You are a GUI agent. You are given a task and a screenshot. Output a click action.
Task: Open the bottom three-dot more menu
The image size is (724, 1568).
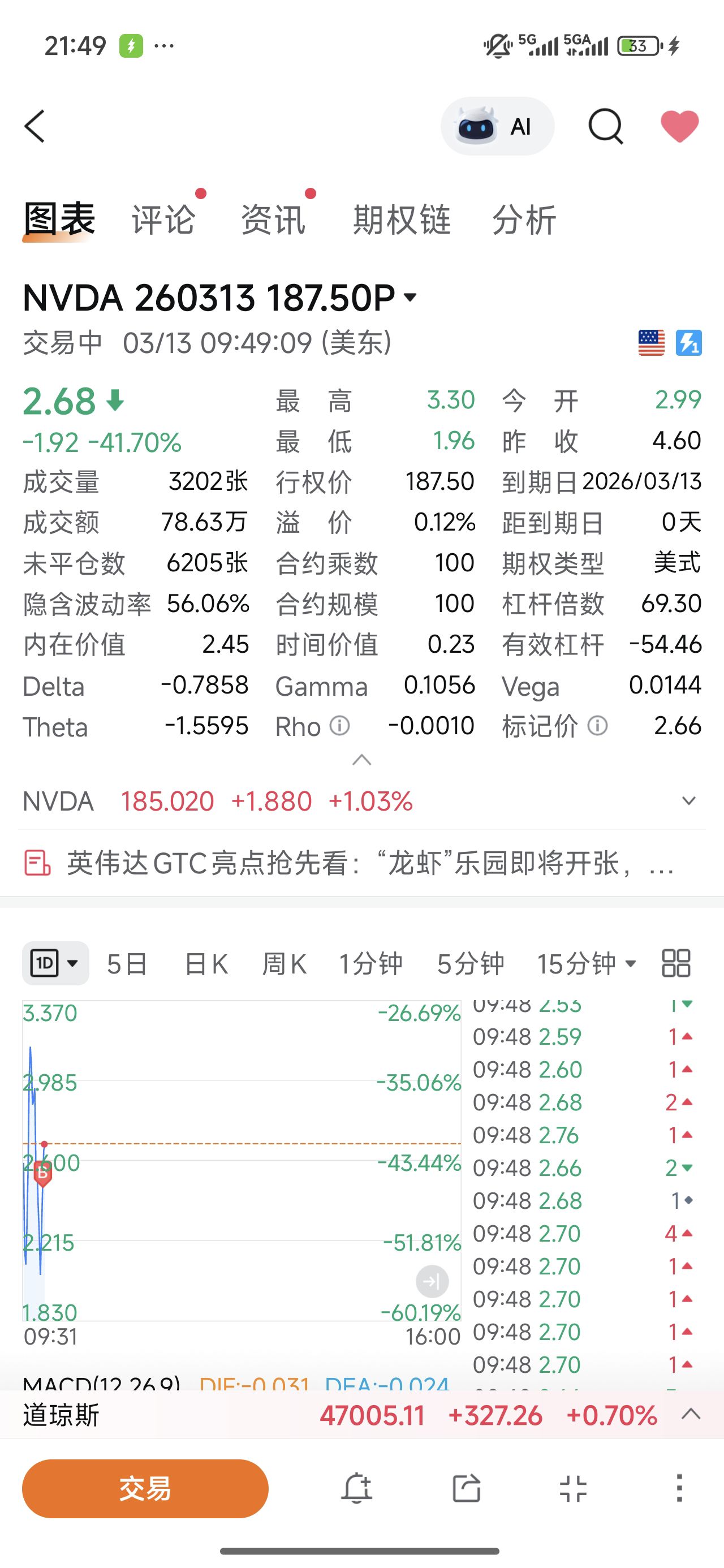tap(679, 1488)
